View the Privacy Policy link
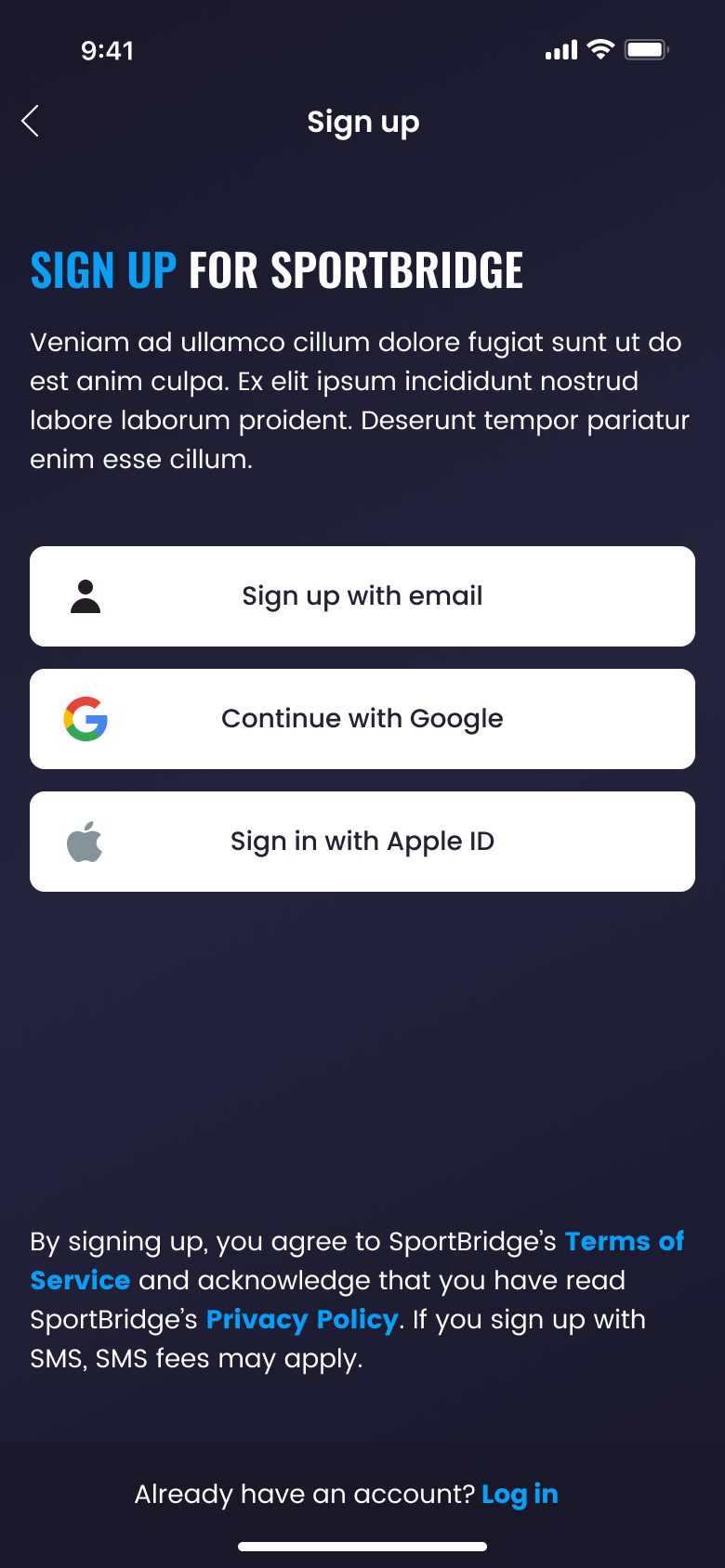This screenshot has height=1568, width=725. click(302, 1320)
